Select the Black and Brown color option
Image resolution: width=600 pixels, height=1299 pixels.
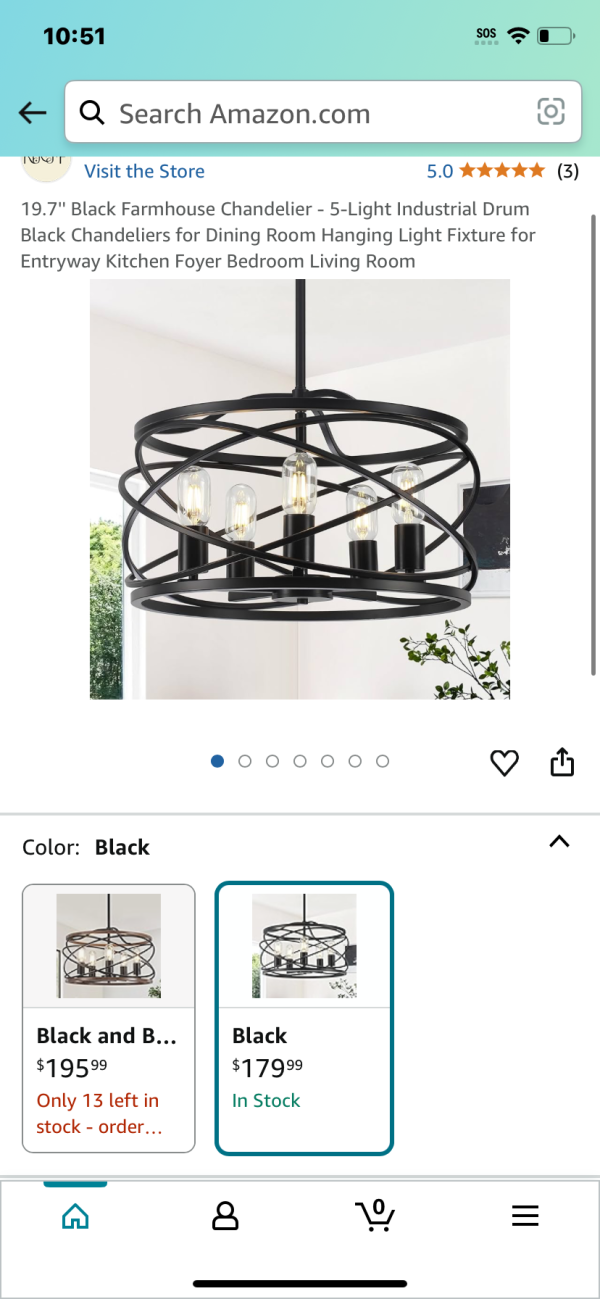pos(108,1017)
